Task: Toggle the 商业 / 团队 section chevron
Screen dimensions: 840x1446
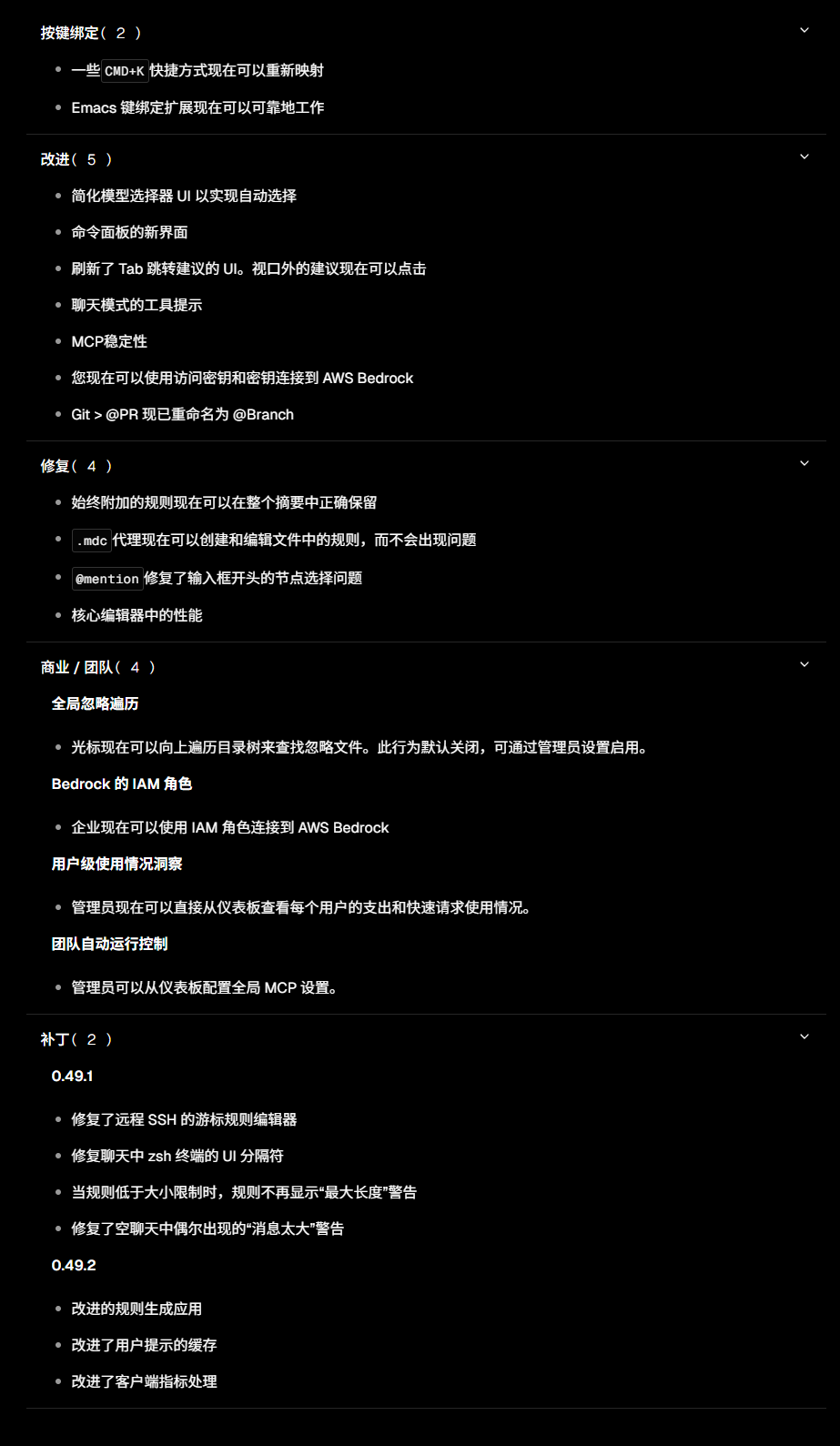Action: (804, 665)
